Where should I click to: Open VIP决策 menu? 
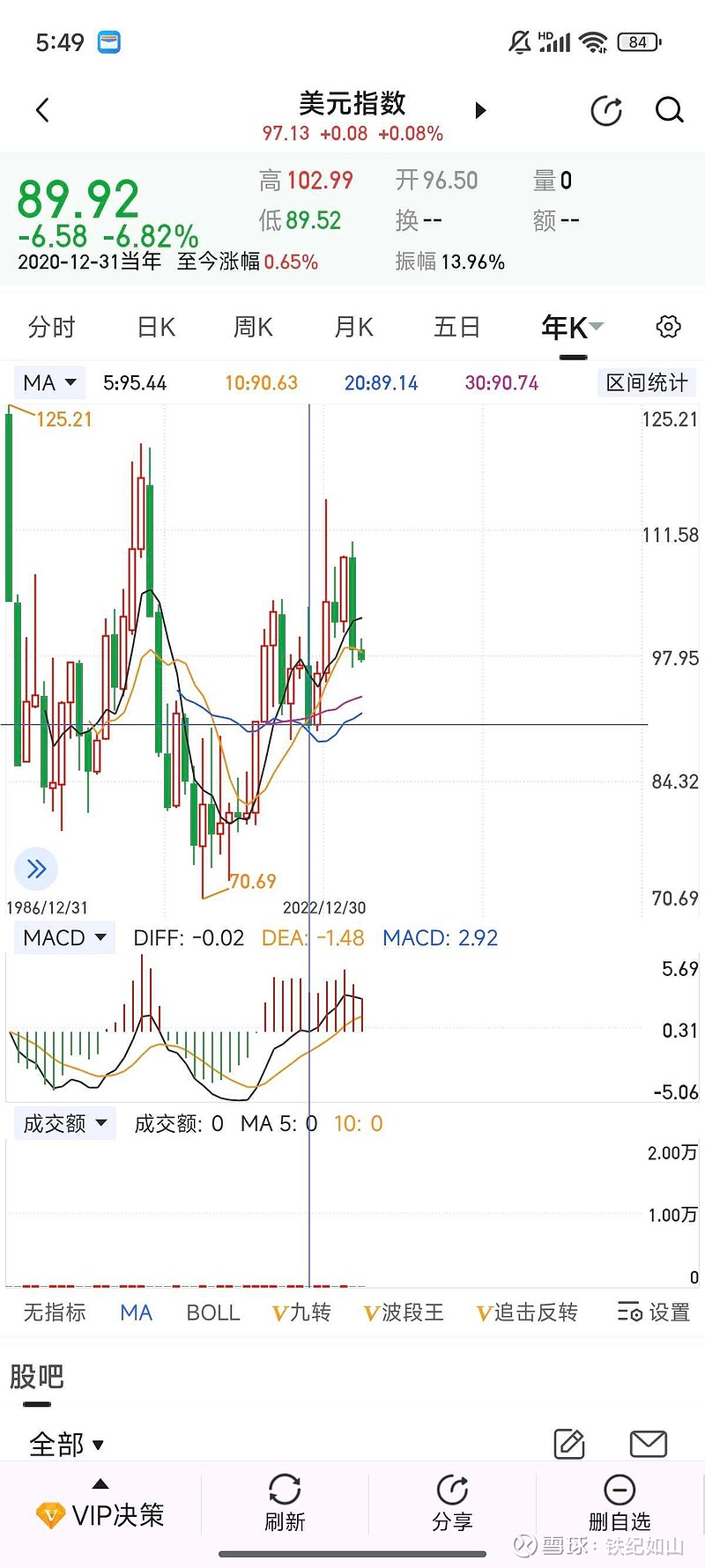(x=100, y=1513)
